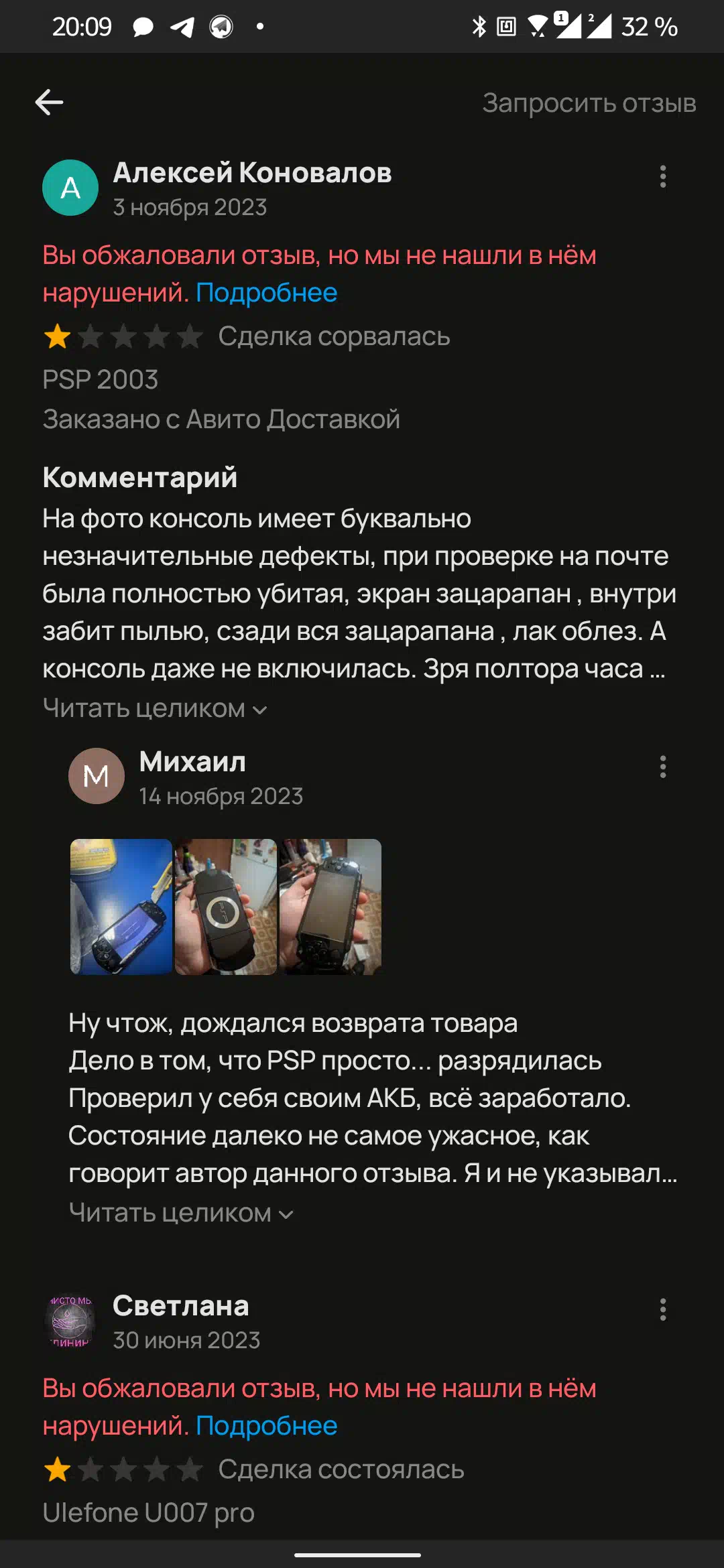Open 'Подробнее' link in Светлана's review
Screen dimensions: 724x1568
click(x=267, y=1425)
